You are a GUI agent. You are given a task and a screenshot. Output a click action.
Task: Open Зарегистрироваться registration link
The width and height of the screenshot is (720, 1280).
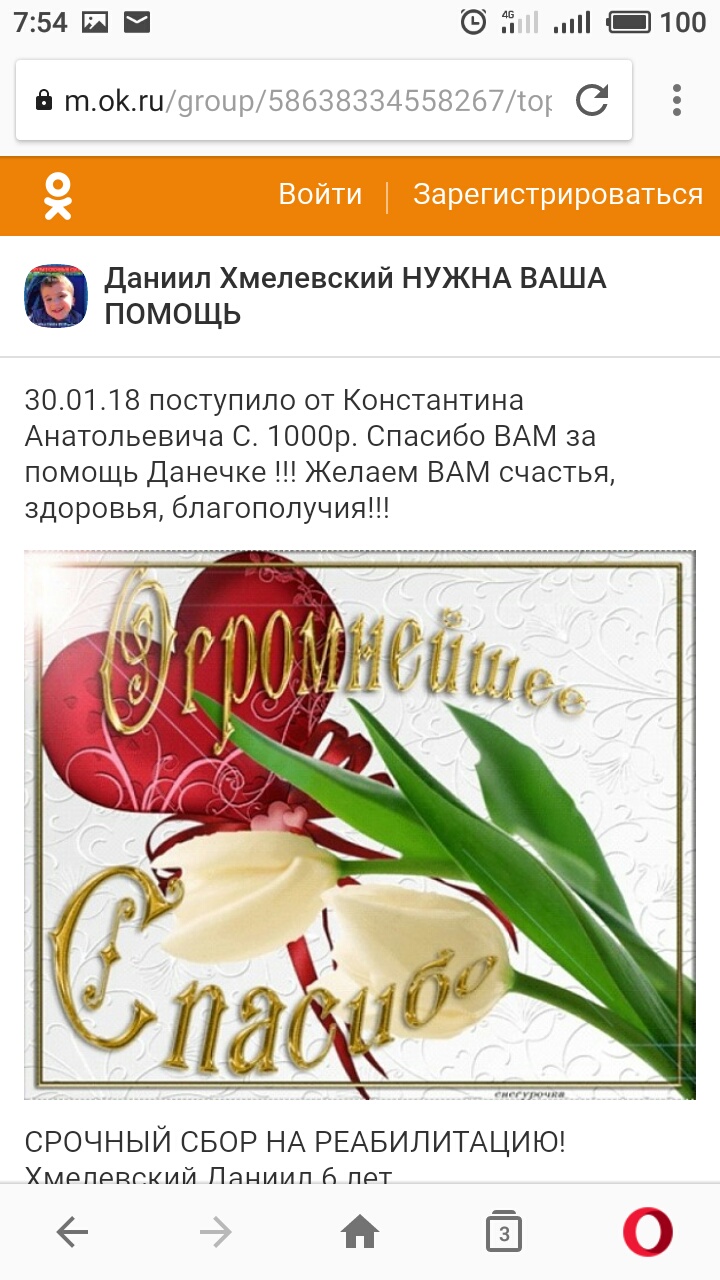(557, 194)
